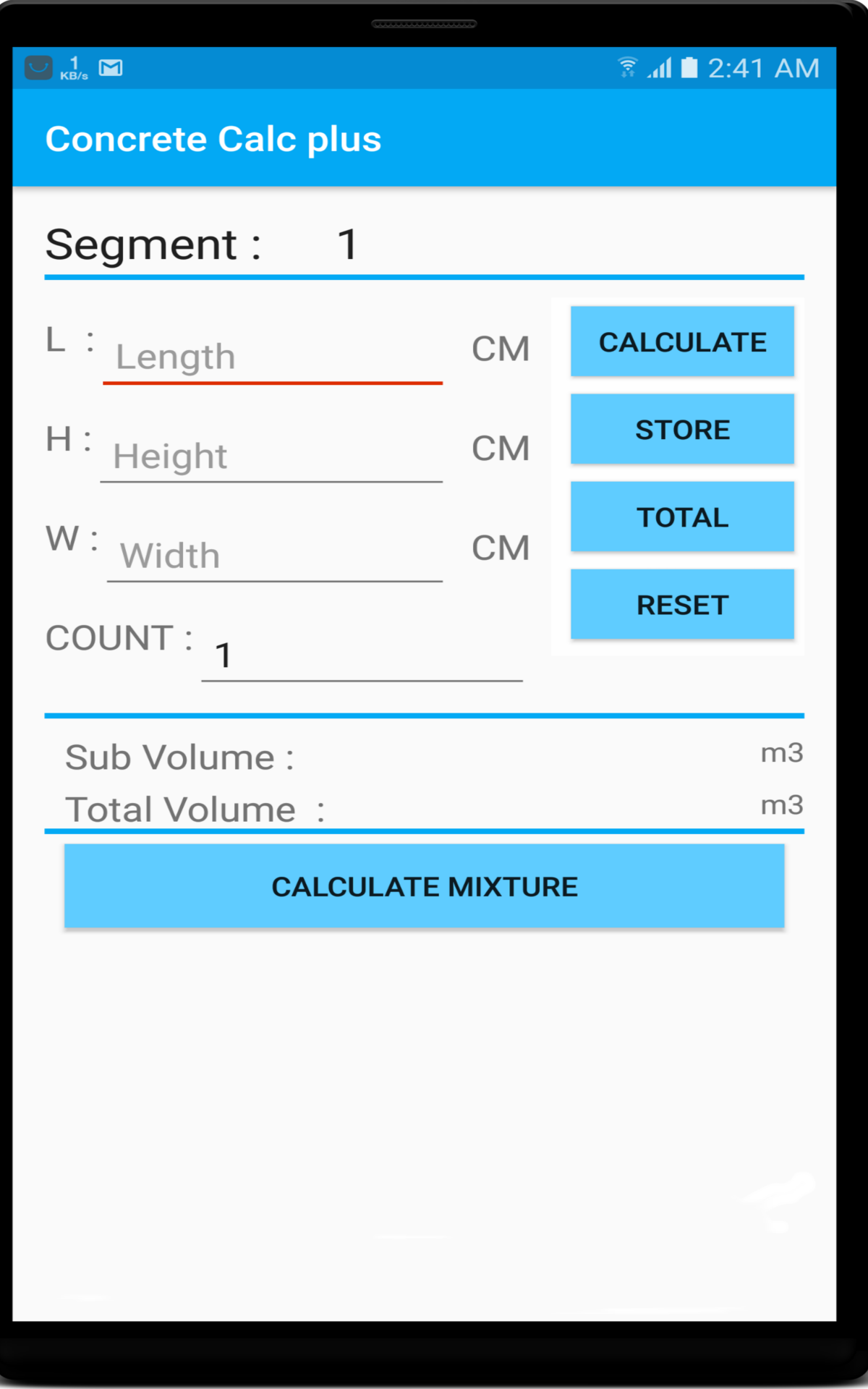The image size is (868, 1389).
Task: Click the Total Volume result area
Action: point(506,809)
